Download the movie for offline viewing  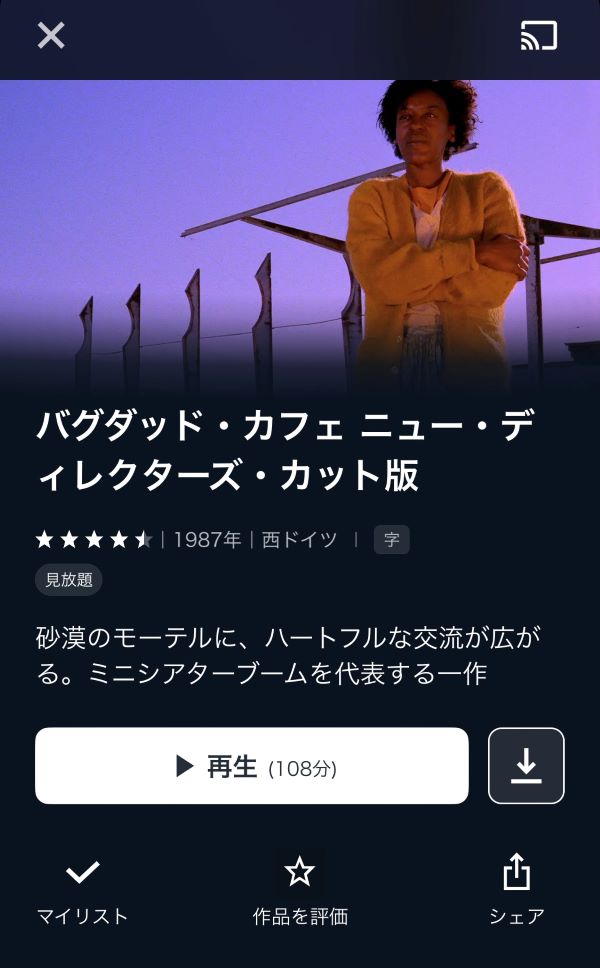tap(526, 766)
